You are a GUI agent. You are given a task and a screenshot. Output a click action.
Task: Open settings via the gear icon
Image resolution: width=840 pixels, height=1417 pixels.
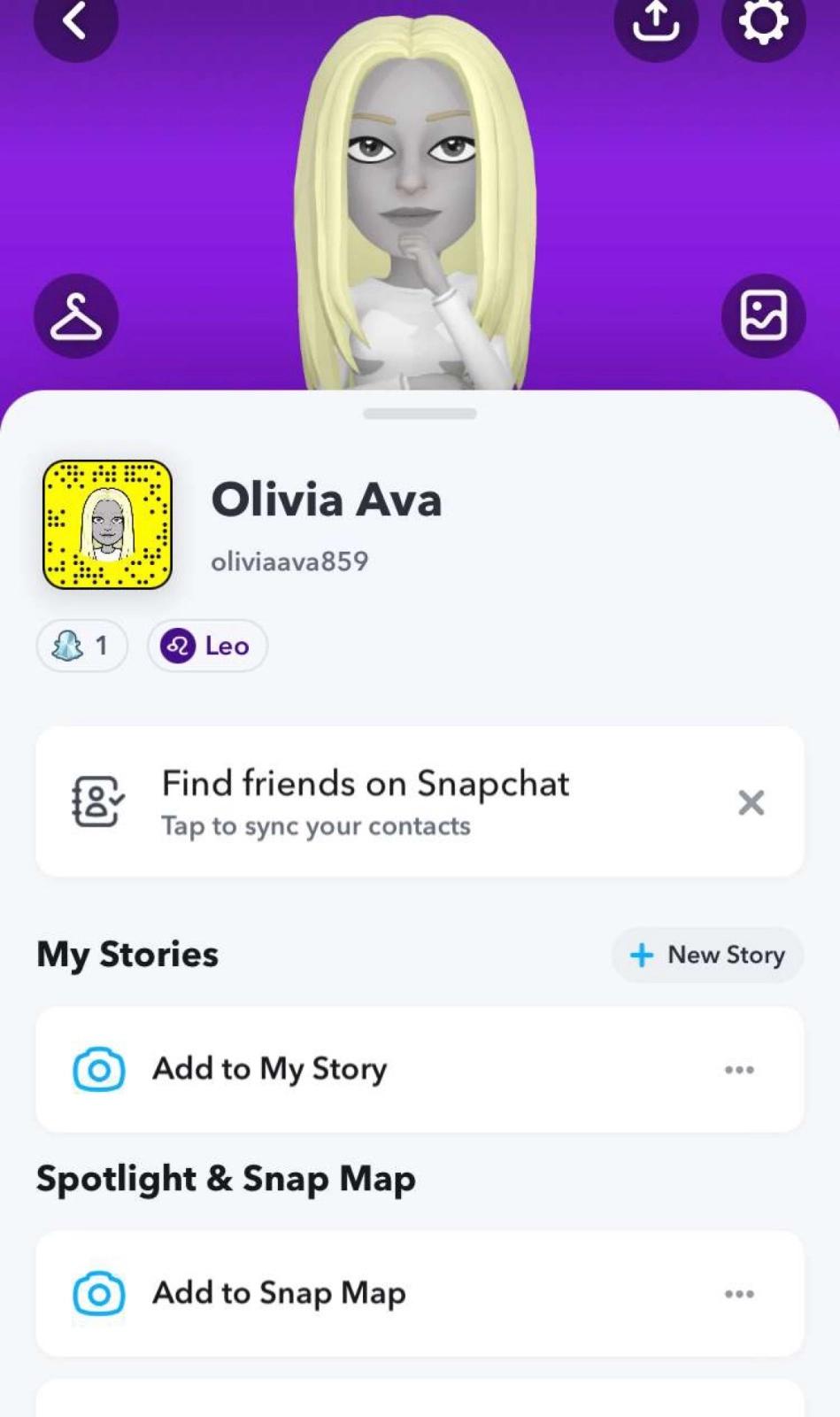[x=763, y=21]
